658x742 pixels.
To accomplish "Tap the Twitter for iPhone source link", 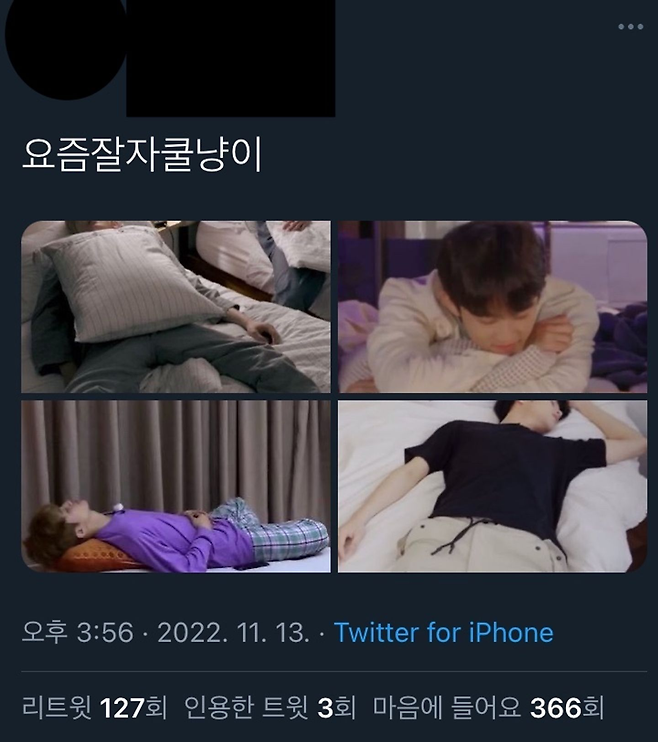I will click(x=443, y=632).
